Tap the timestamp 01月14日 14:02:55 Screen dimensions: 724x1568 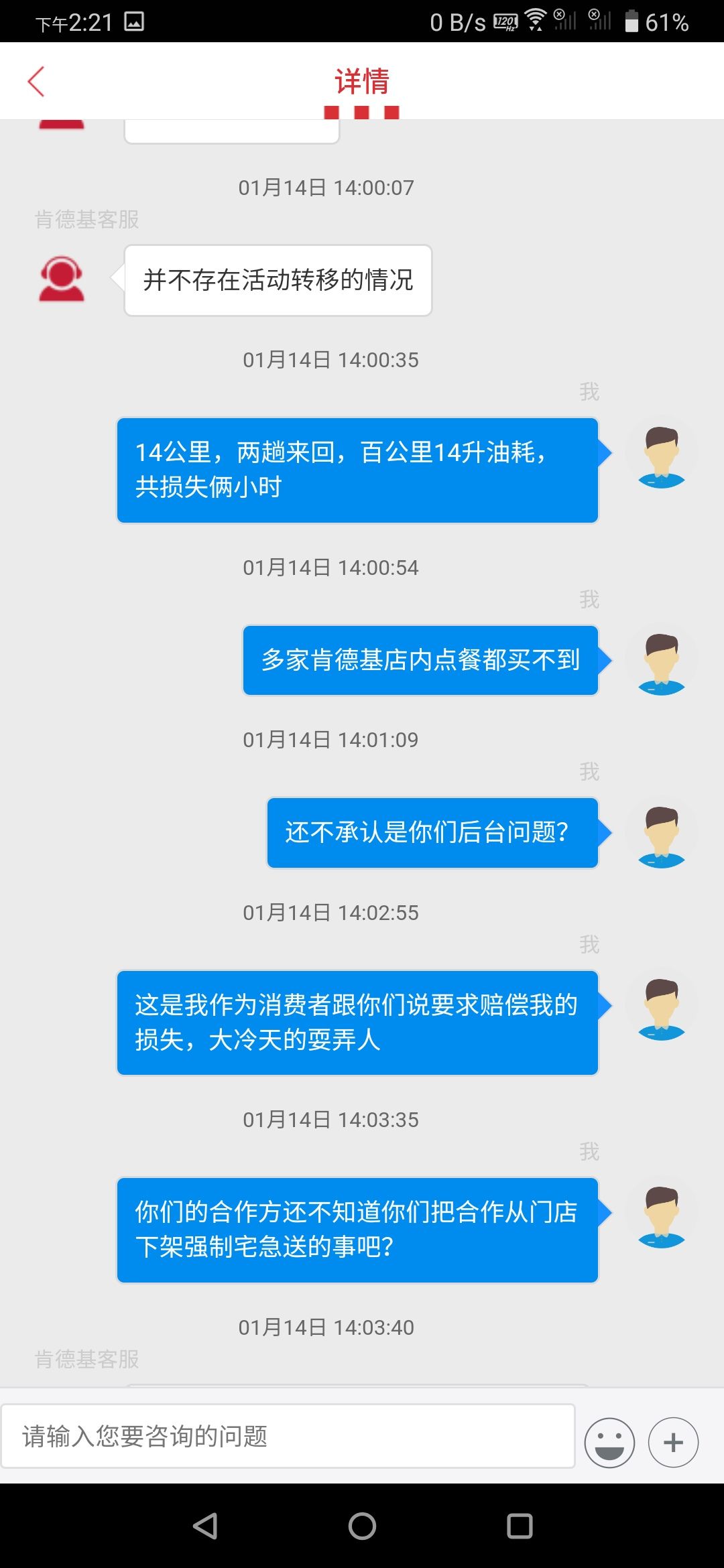(x=331, y=913)
